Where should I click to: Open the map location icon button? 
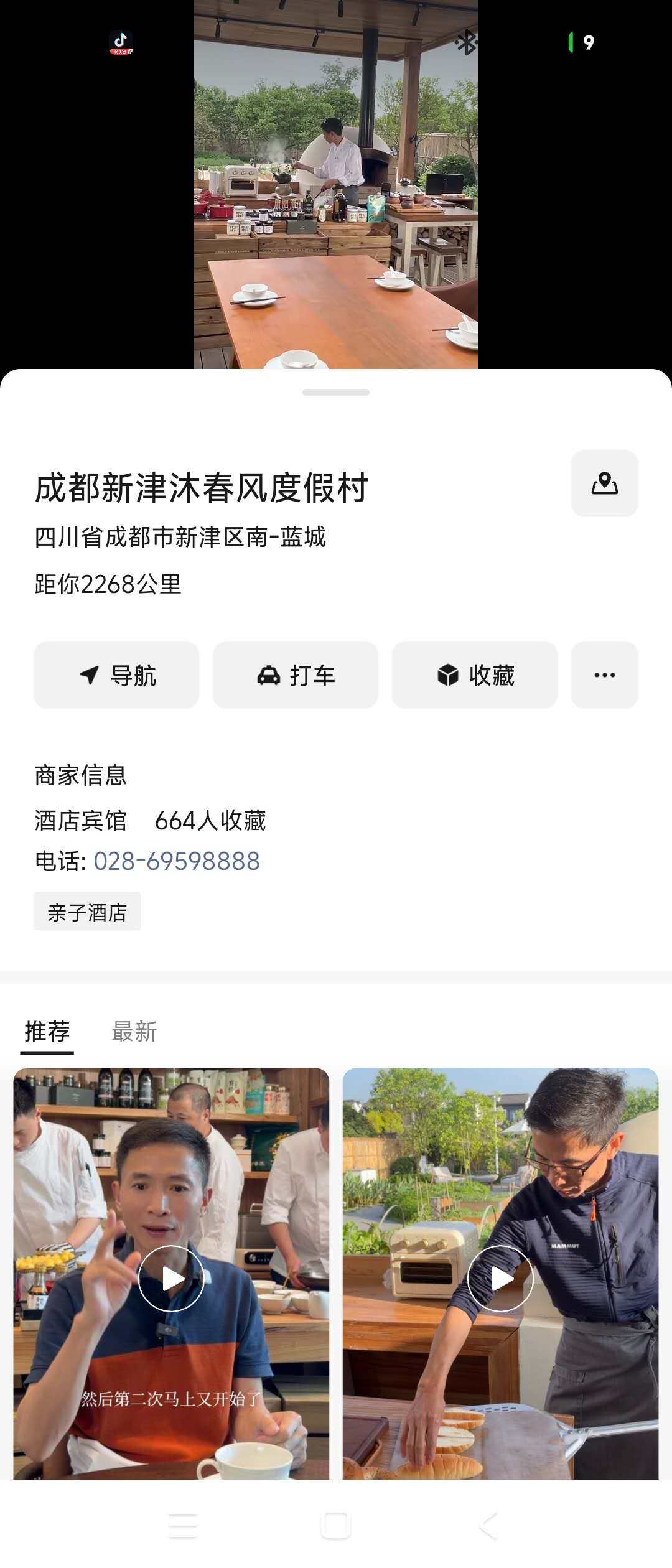click(605, 483)
